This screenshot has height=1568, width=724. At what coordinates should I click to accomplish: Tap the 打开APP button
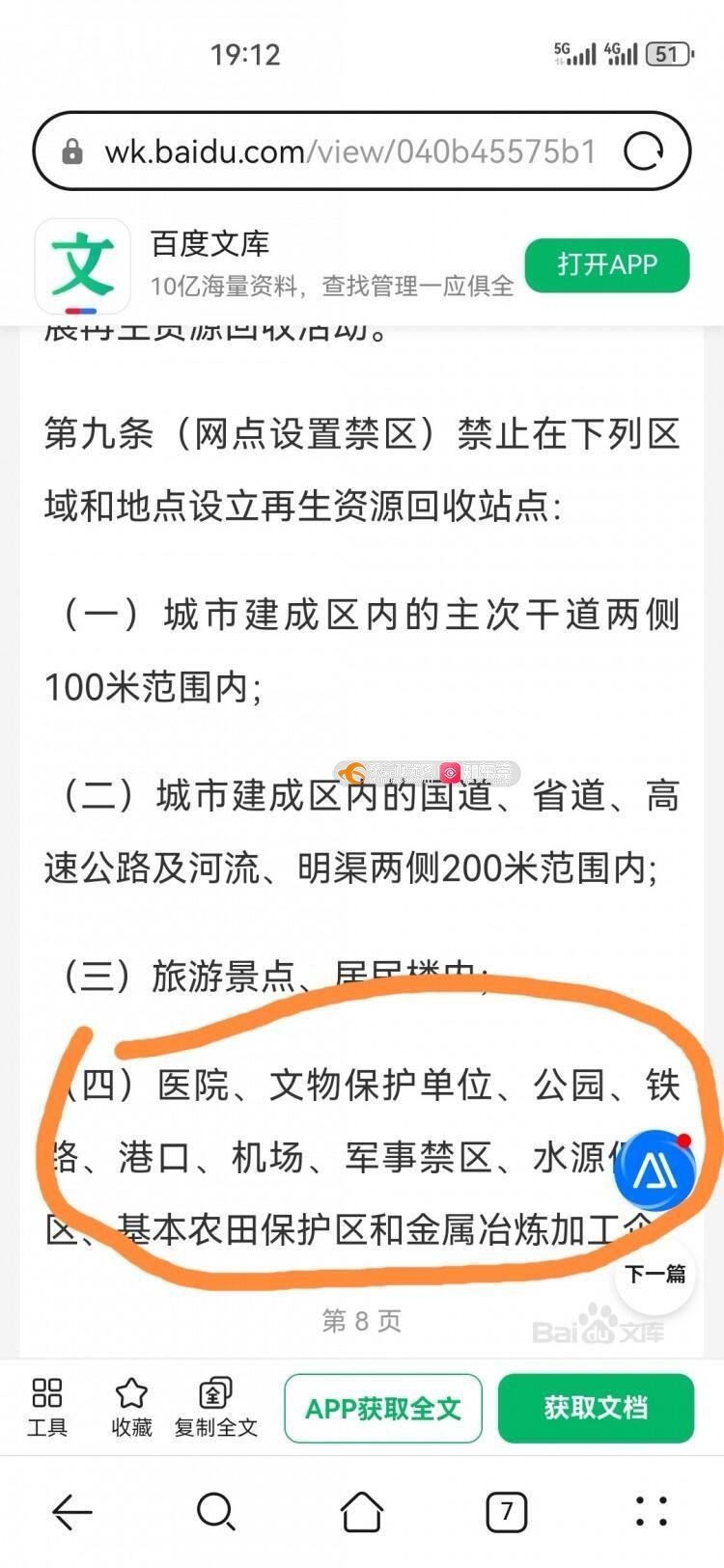(x=607, y=264)
